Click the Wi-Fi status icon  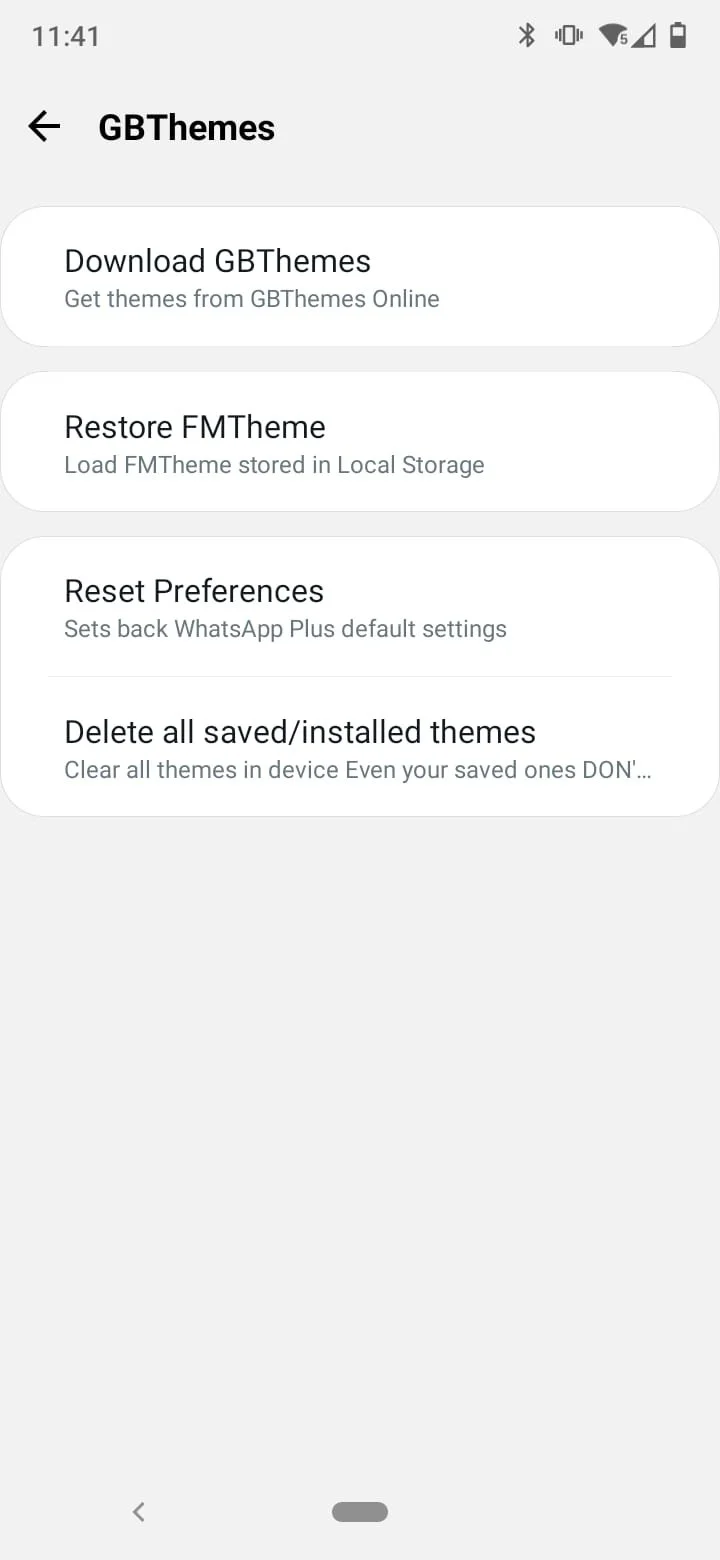click(x=614, y=35)
